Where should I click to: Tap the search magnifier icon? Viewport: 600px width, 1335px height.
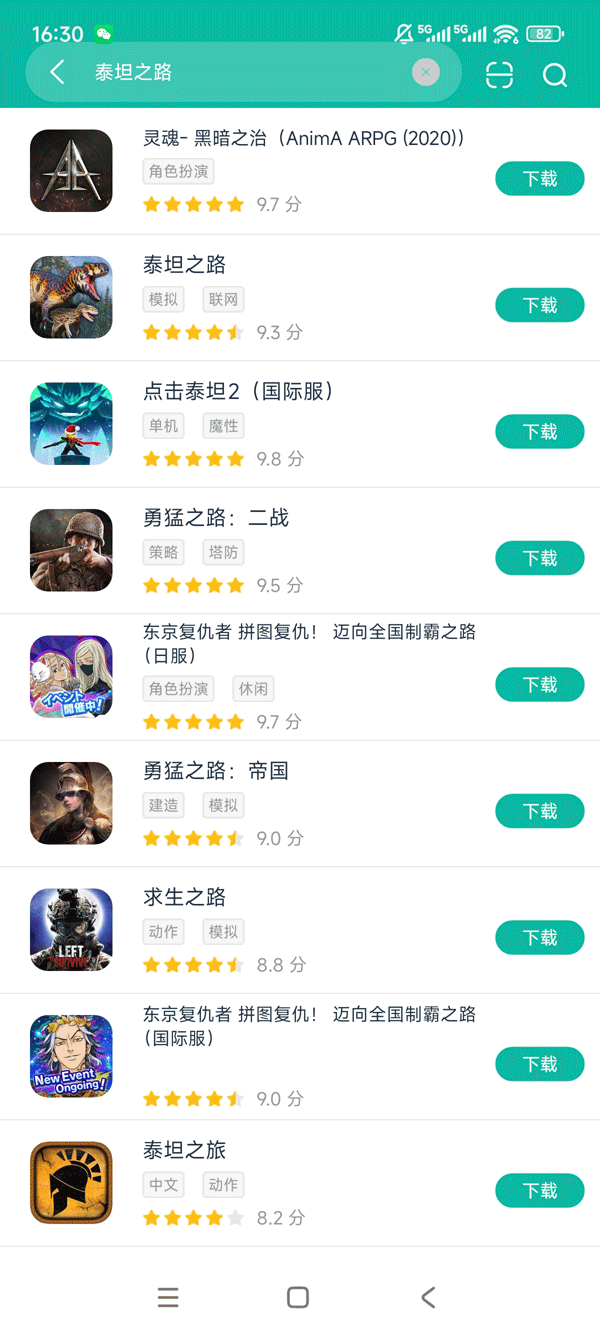tap(555, 75)
